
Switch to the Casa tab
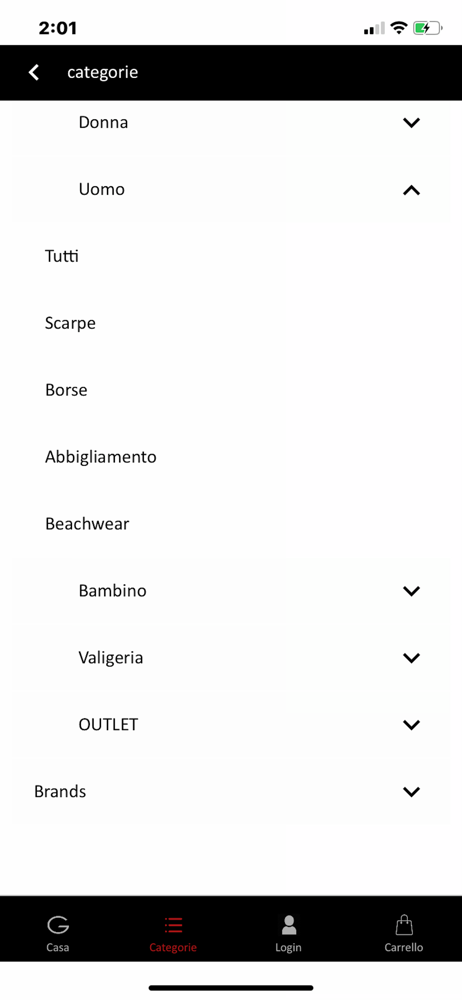coord(57,934)
